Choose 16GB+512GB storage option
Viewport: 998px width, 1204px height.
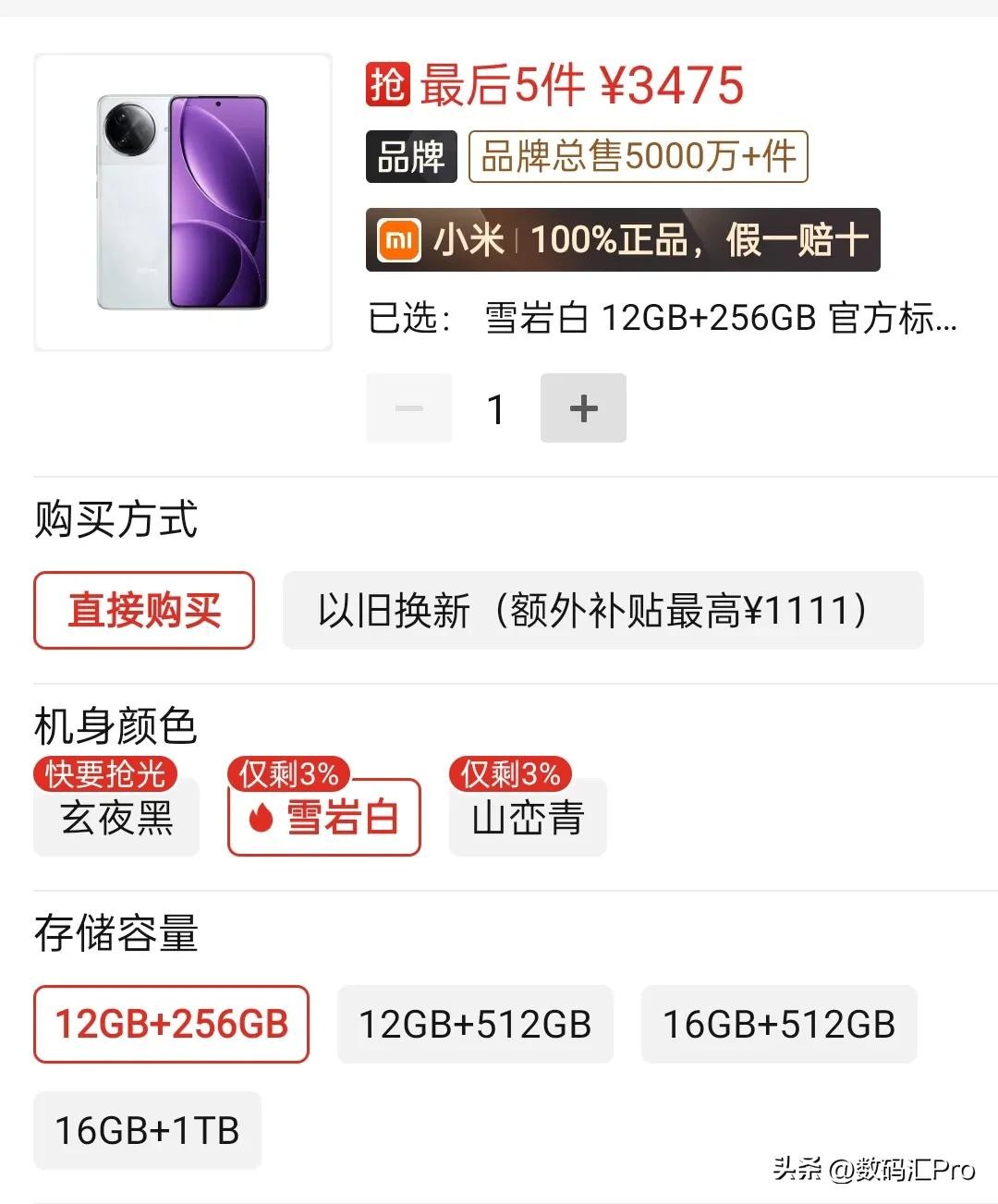[779, 1024]
